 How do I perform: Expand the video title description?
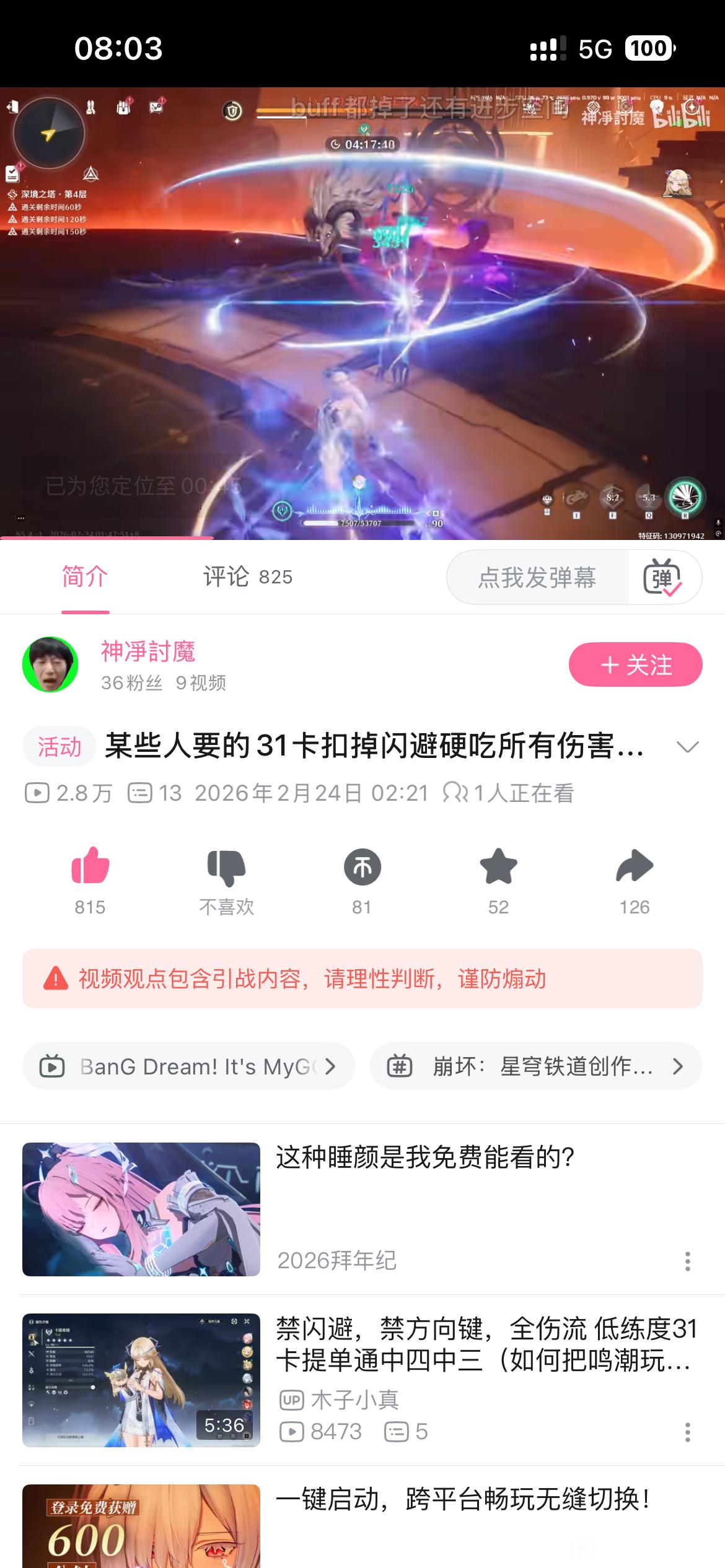pyautogui.click(x=687, y=747)
